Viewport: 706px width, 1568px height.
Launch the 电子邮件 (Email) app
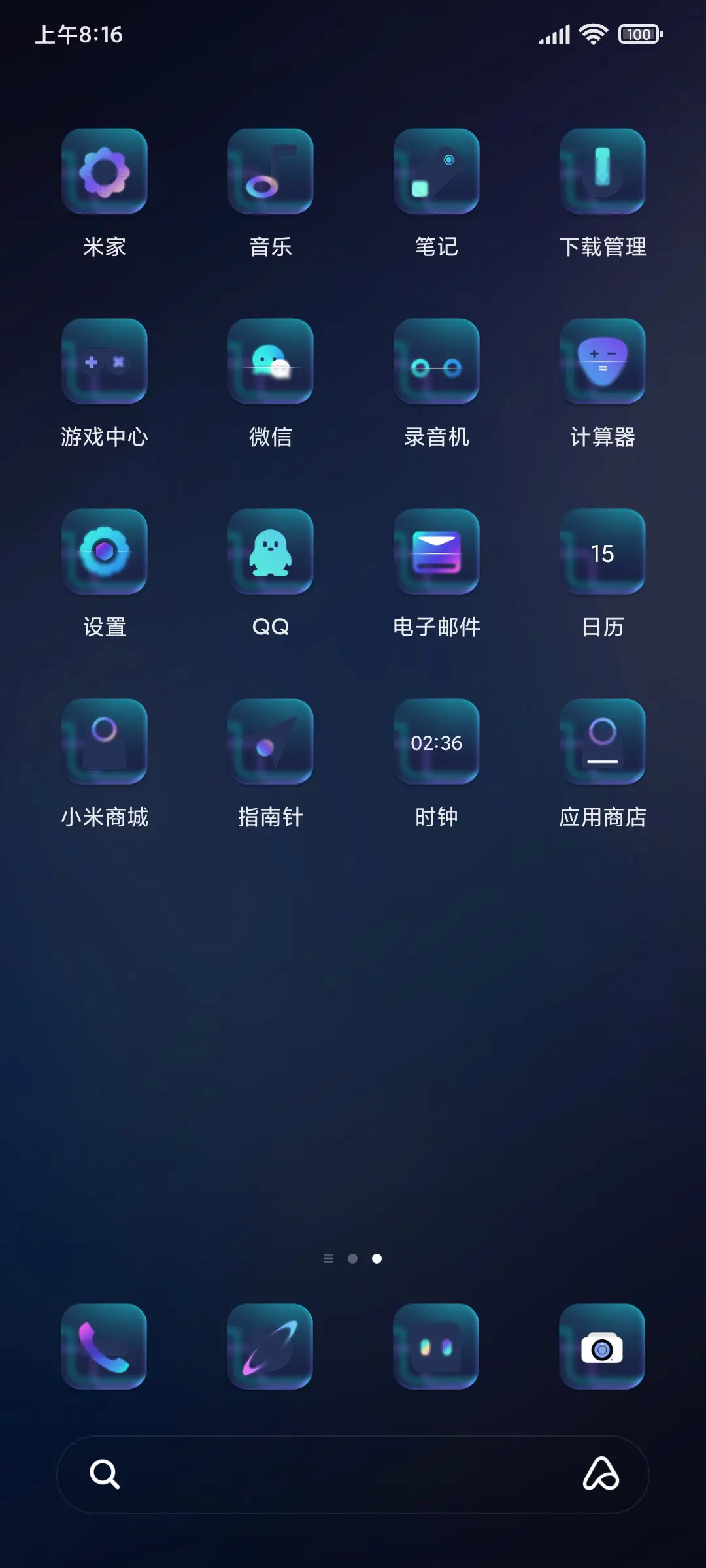pyautogui.click(x=437, y=552)
